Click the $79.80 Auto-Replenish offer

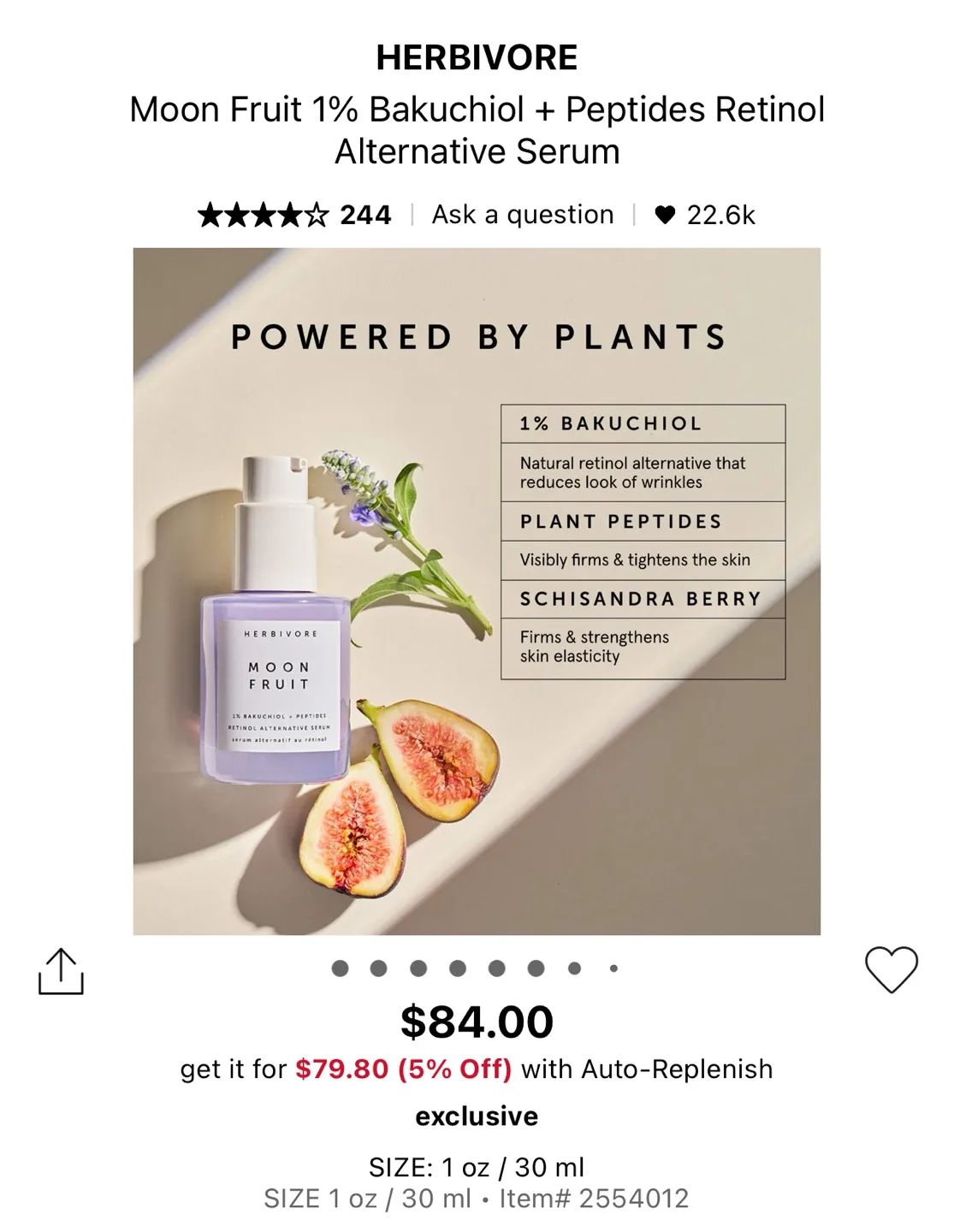click(404, 1069)
